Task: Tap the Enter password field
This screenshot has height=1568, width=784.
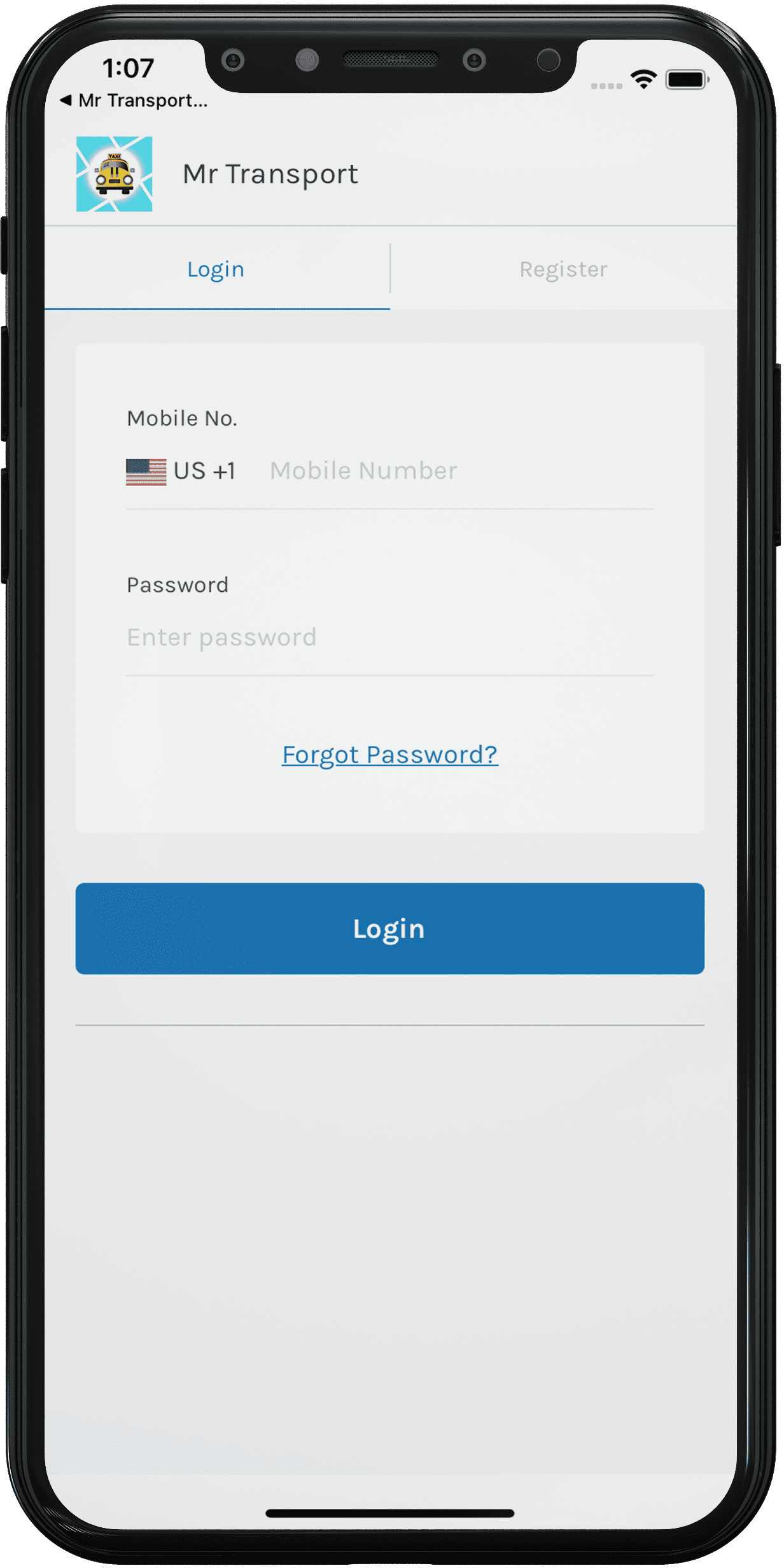Action: [389, 638]
